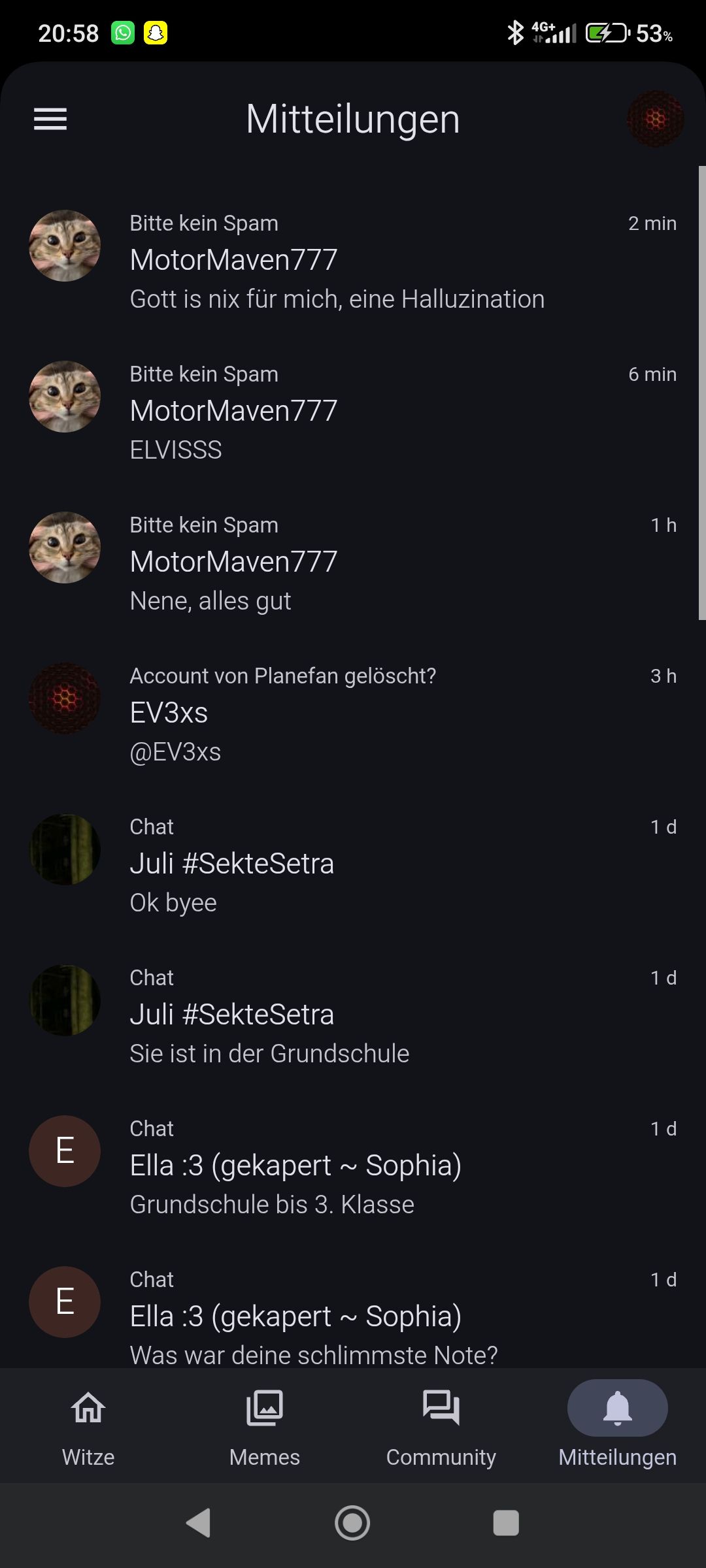Go back with the system back button

click(199, 1523)
